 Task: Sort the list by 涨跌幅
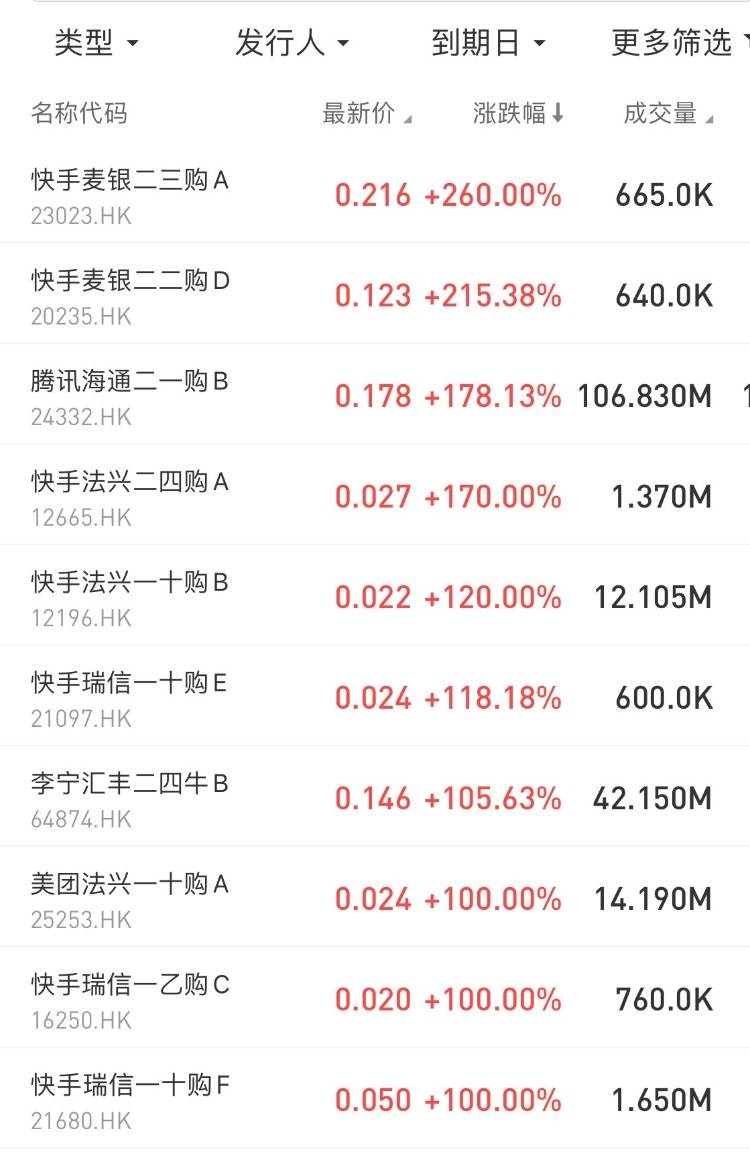(x=518, y=114)
